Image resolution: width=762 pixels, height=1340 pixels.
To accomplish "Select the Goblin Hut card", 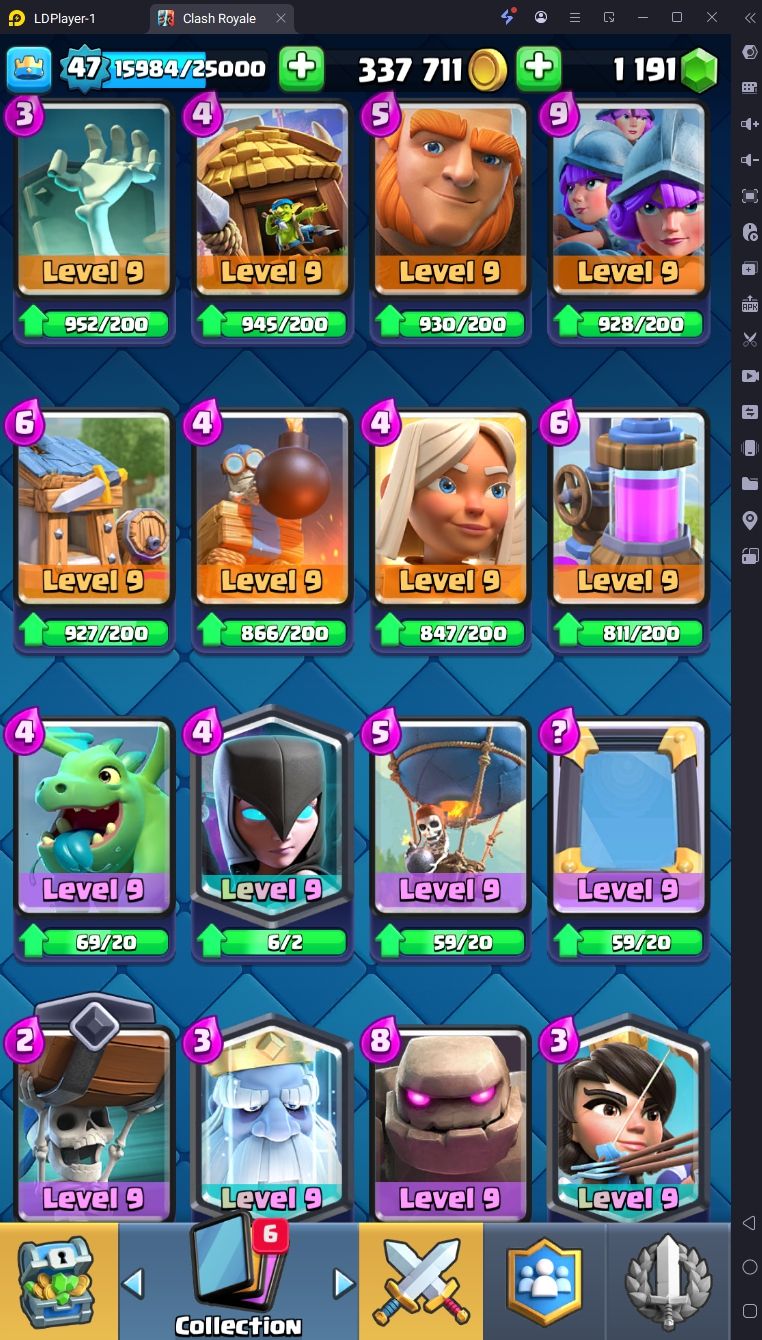I will point(271,200).
